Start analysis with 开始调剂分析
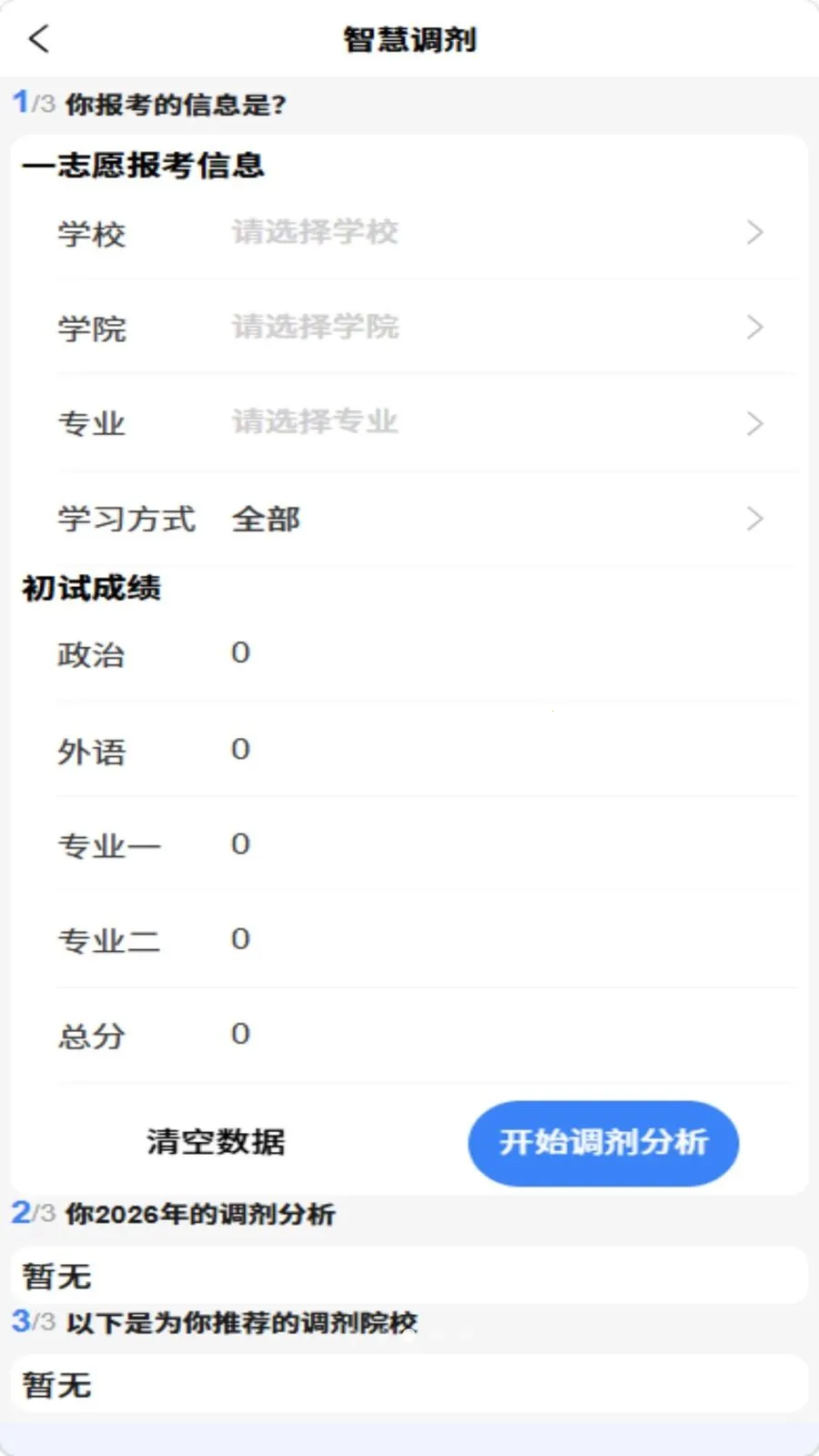 (603, 1143)
